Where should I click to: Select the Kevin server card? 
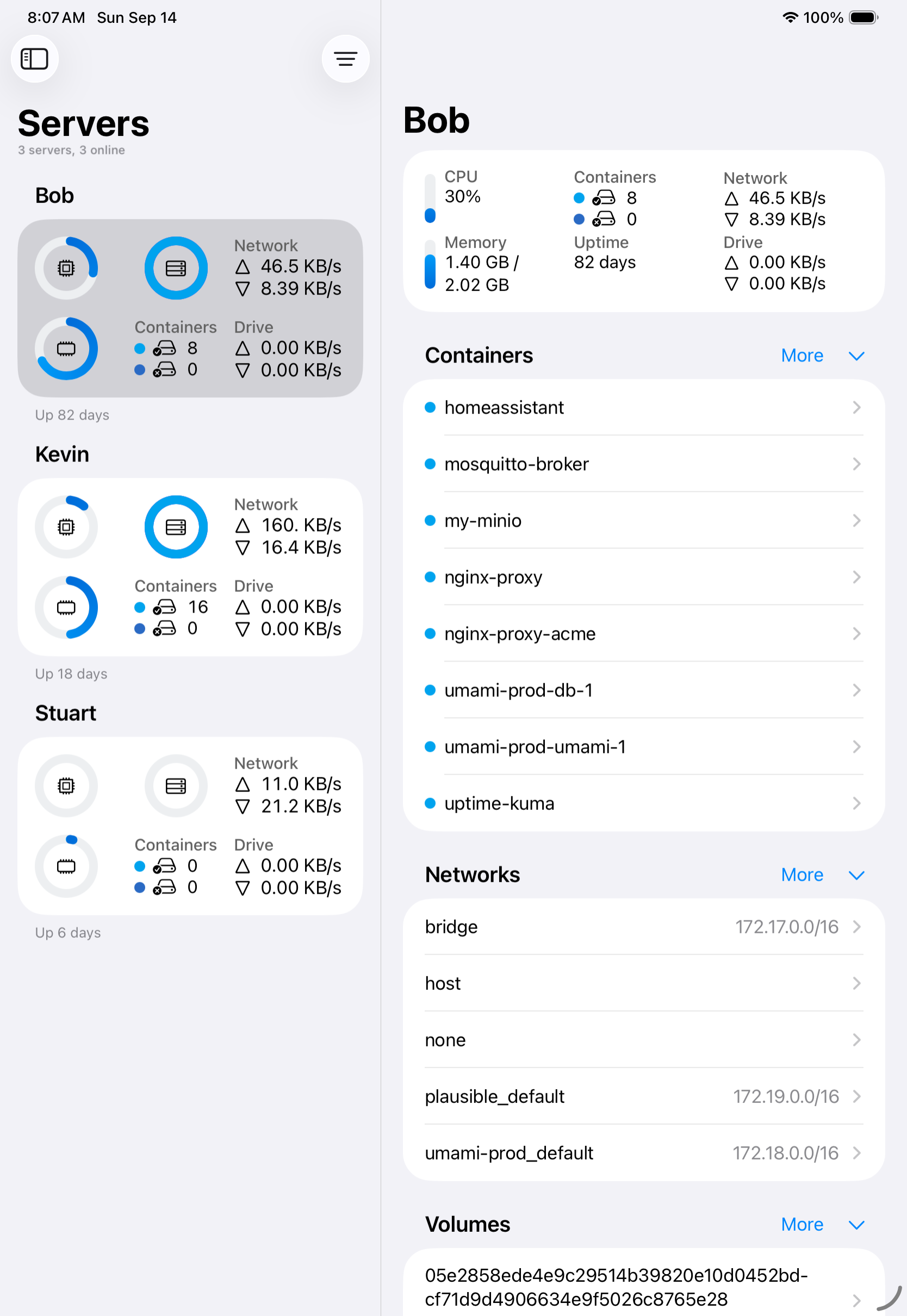click(x=190, y=567)
